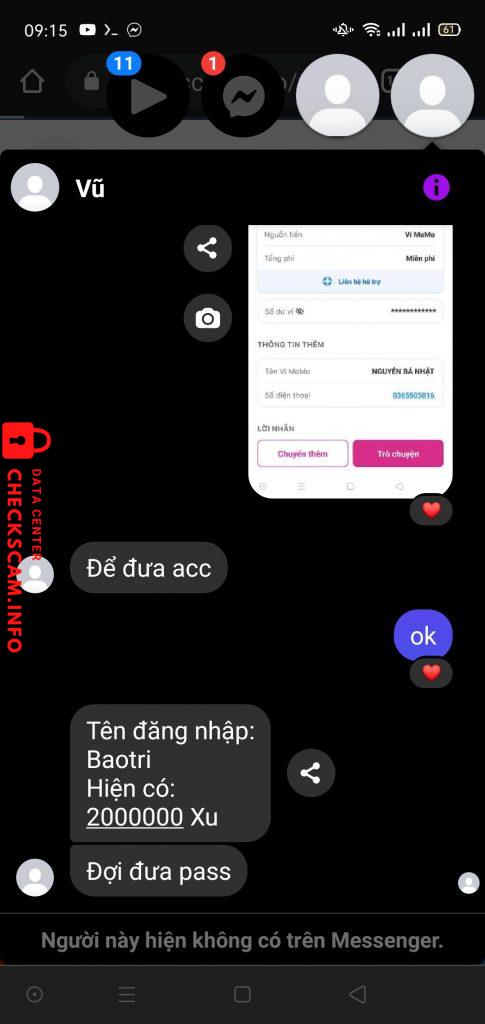Go to home via system home button

tap(242, 994)
